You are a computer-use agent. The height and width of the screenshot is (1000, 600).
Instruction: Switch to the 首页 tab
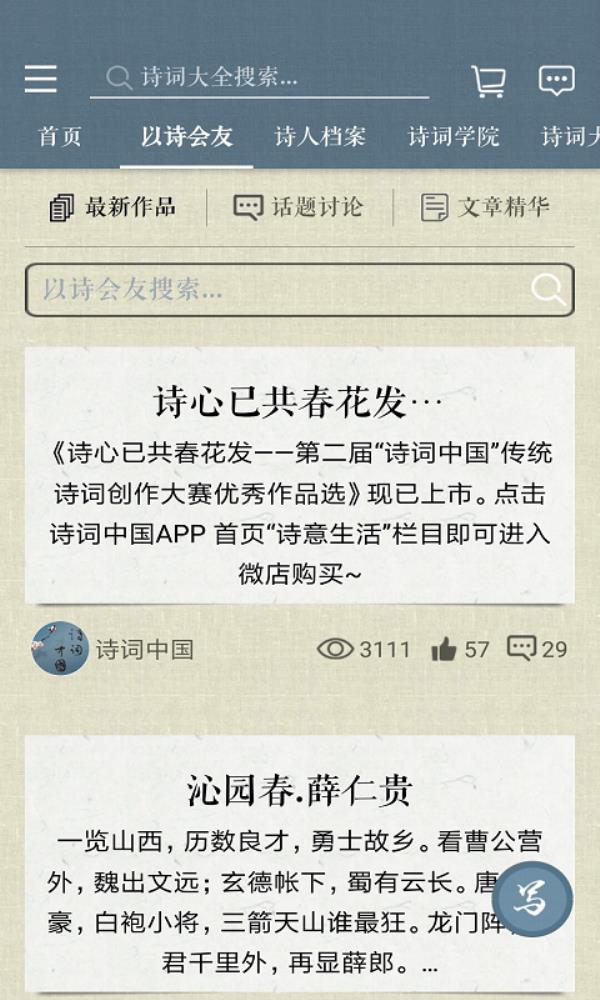[x=59, y=137]
